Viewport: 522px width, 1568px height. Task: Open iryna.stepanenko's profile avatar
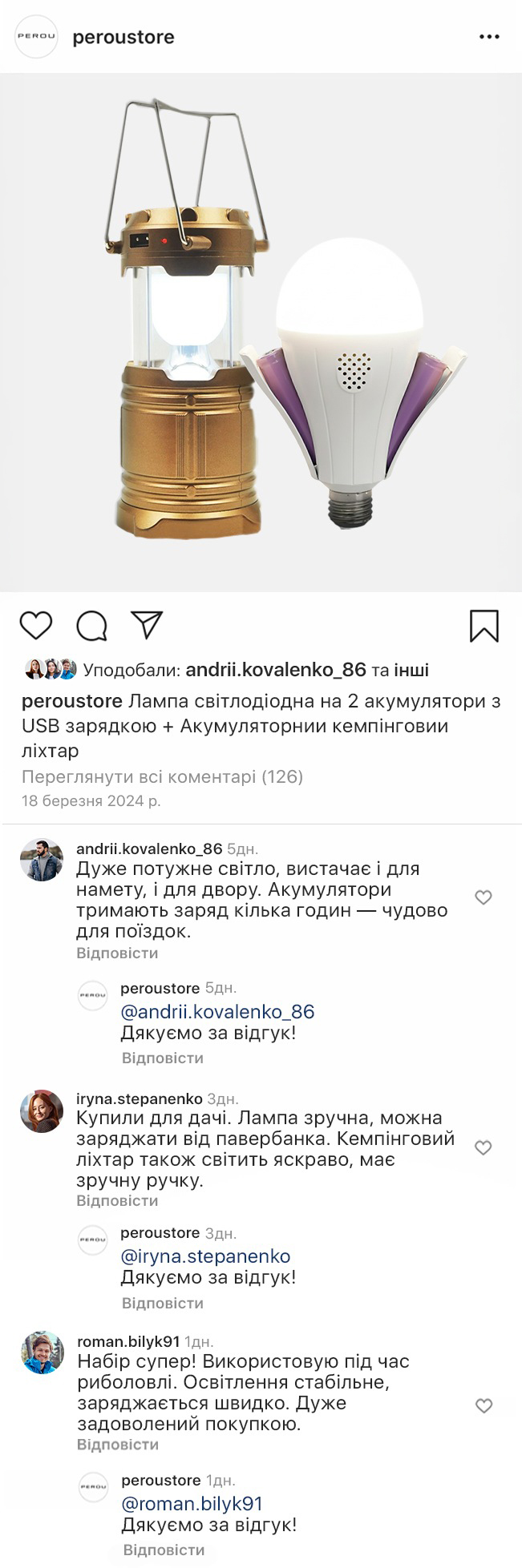(42, 1110)
